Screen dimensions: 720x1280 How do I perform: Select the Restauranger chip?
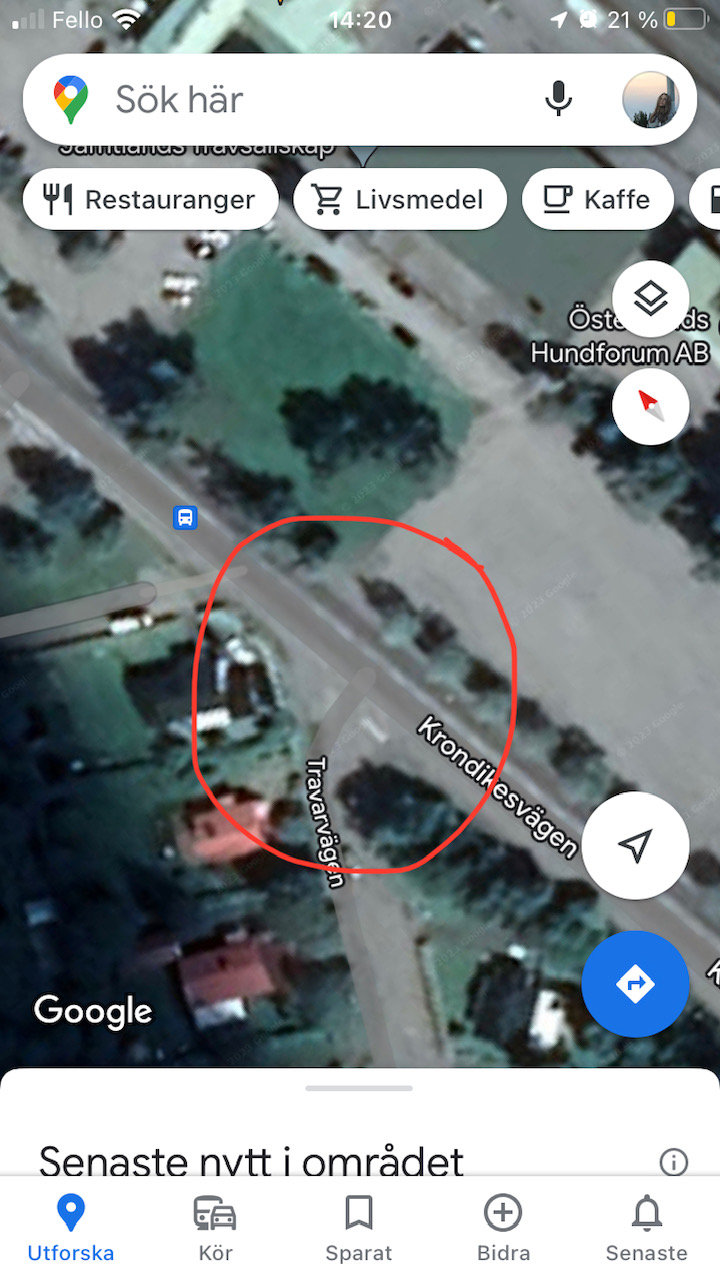tap(150, 200)
